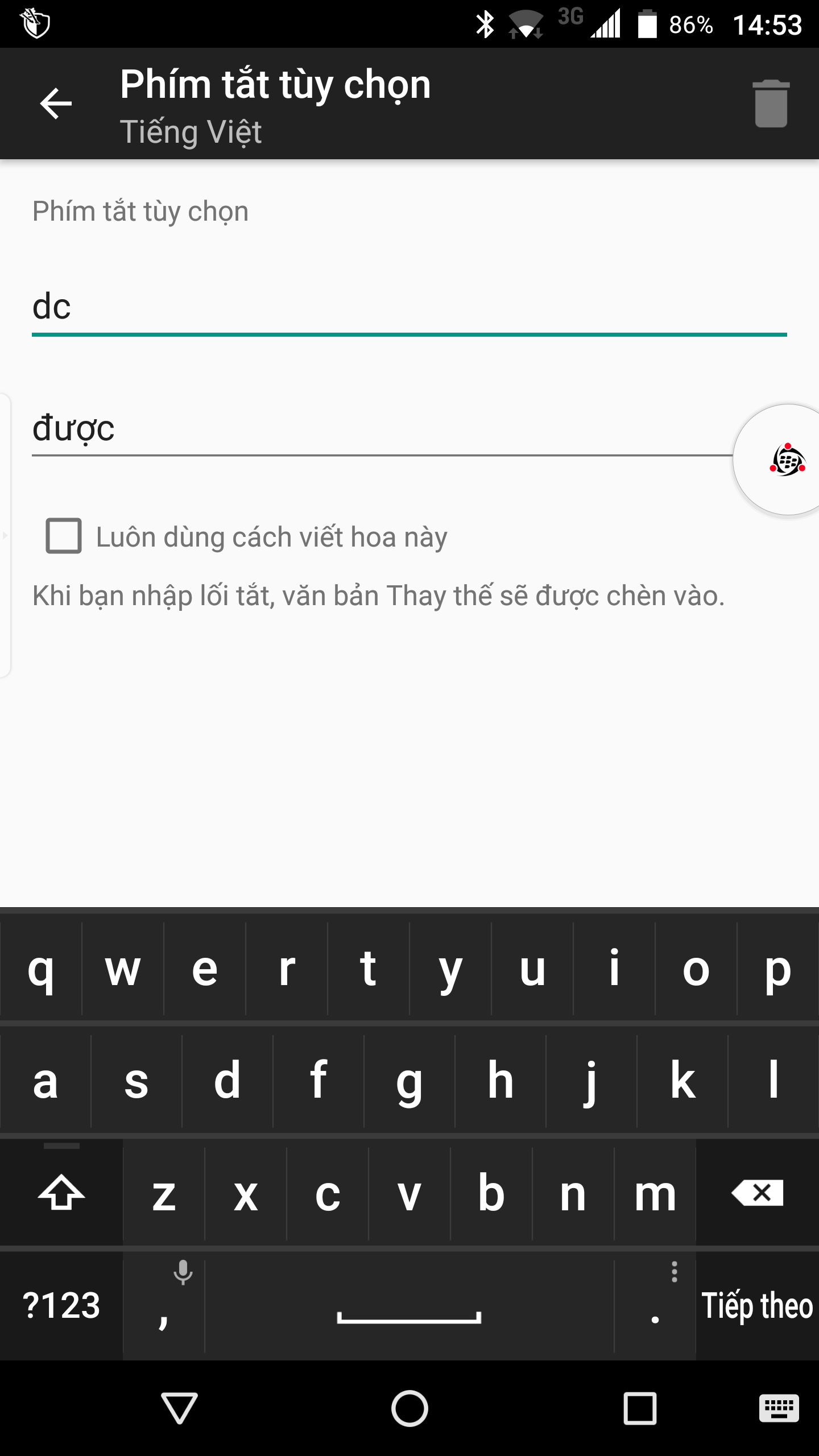Screen dimensions: 819x1456
Task: Go back using the app bar arrow
Action: [x=56, y=104]
